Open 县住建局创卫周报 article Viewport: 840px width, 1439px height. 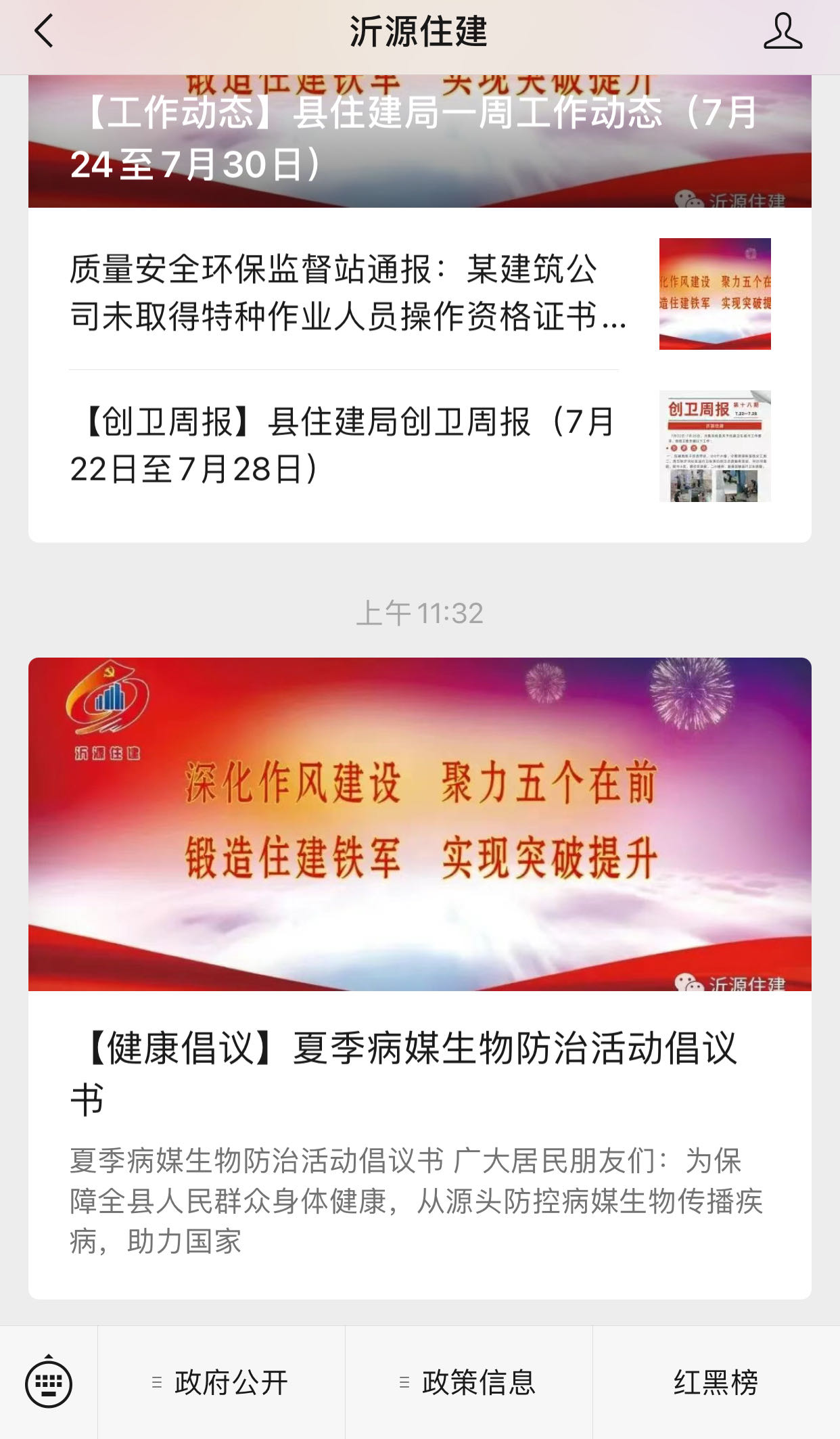(x=344, y=445)
